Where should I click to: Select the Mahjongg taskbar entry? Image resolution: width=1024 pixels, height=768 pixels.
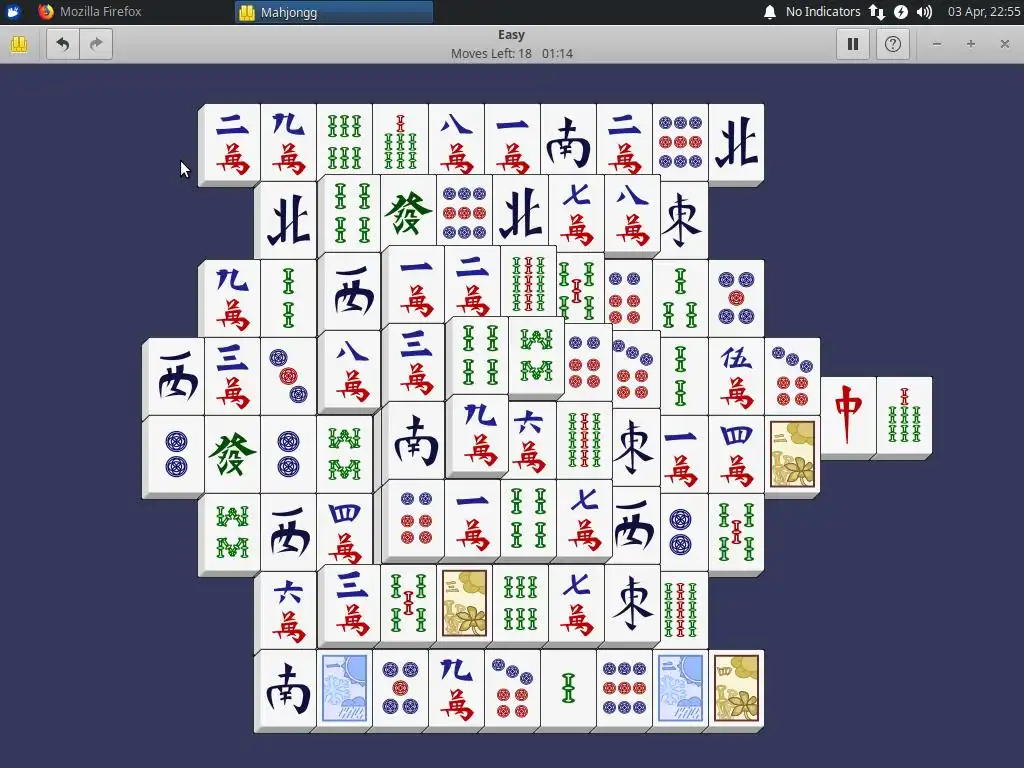[x=335, y=12]
